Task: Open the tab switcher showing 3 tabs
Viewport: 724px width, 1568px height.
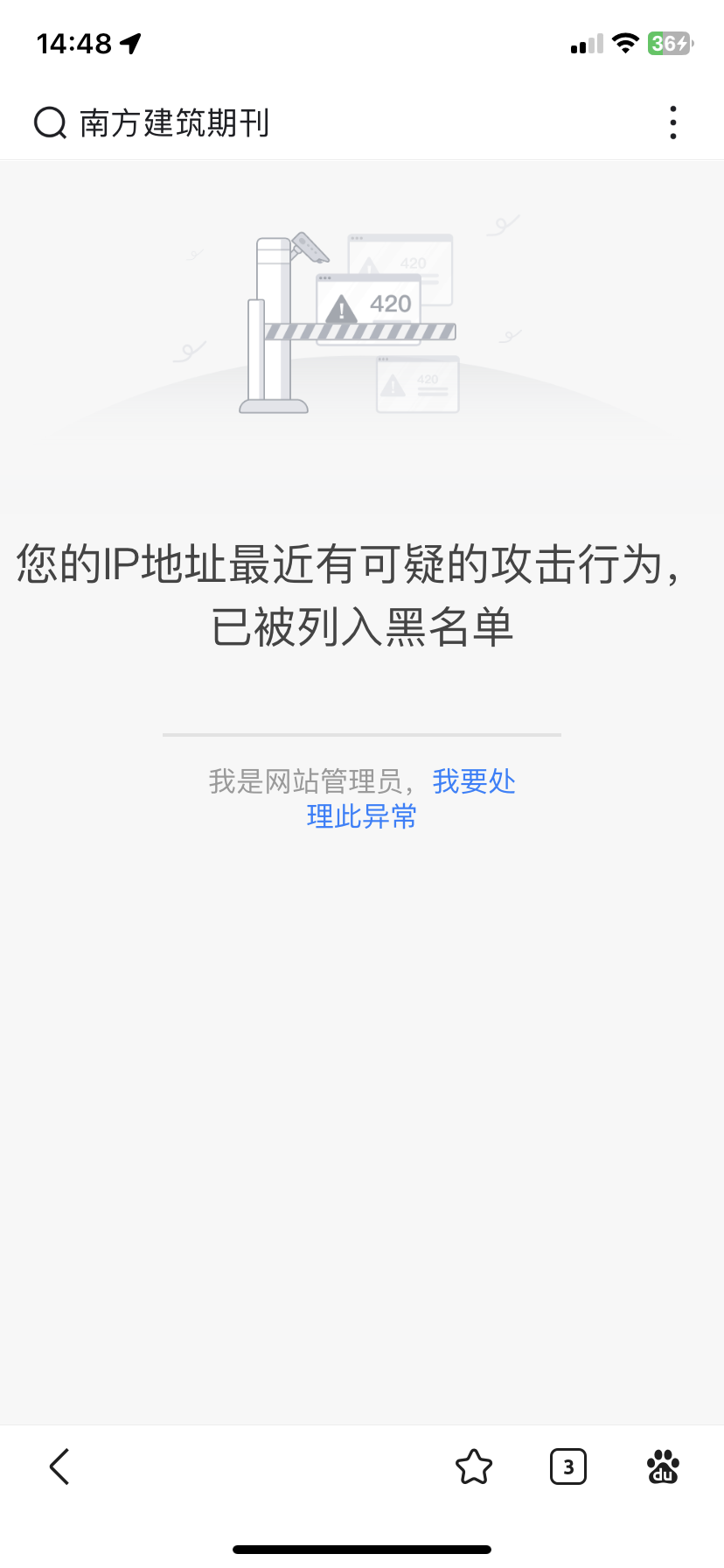Action: [568, 1466]
